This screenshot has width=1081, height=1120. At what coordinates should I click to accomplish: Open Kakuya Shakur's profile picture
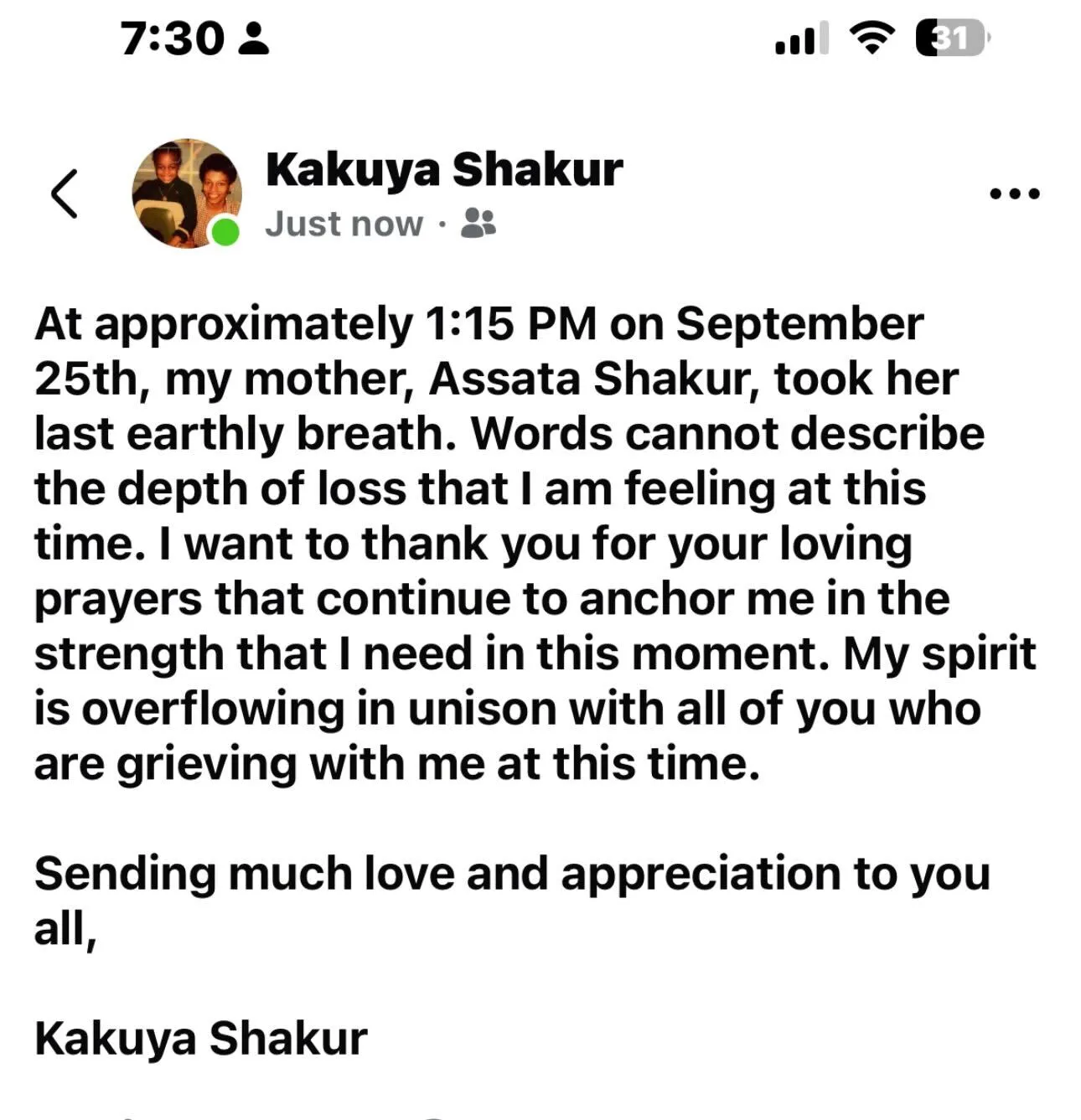(x=186, y=194)
